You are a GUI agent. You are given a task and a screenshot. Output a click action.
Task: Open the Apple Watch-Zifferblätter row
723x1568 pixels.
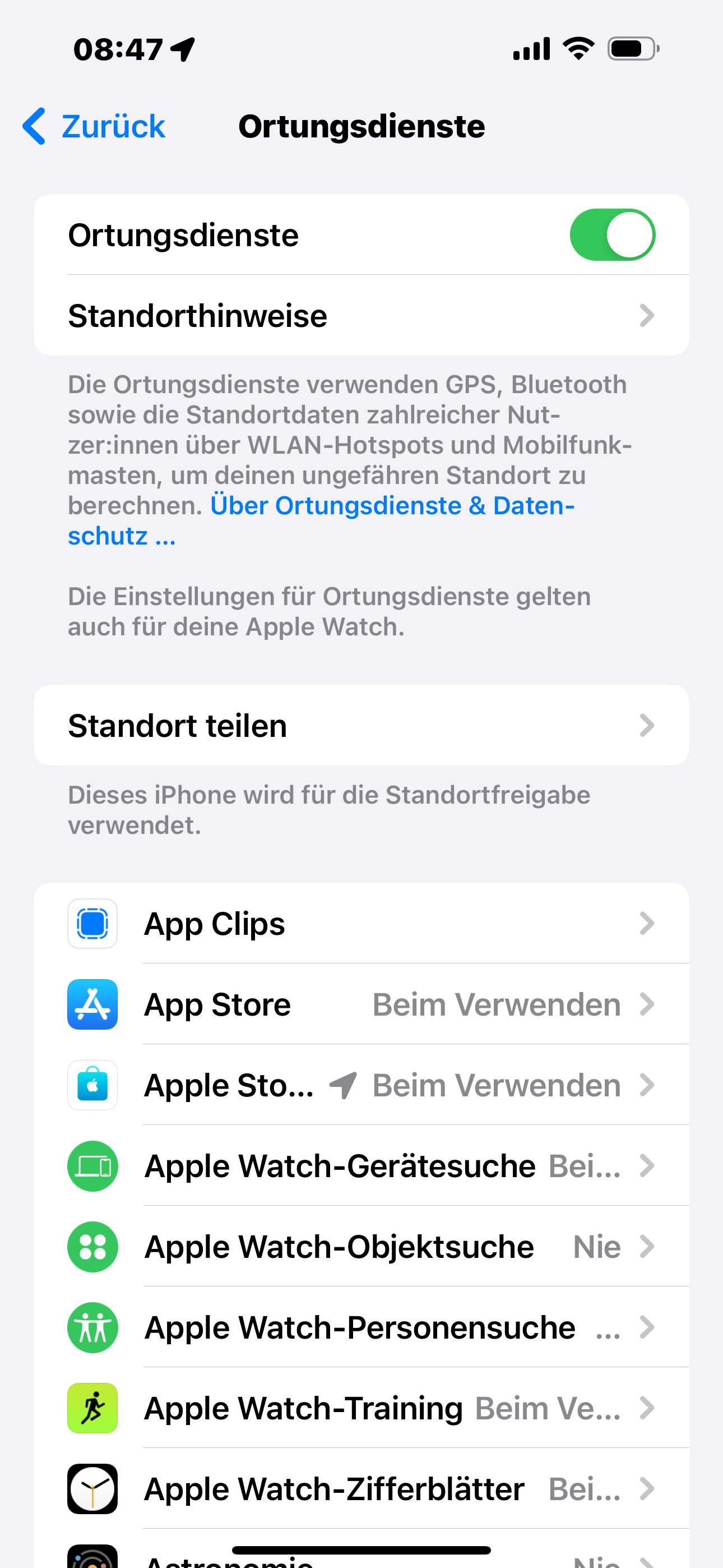point(360,1489)
